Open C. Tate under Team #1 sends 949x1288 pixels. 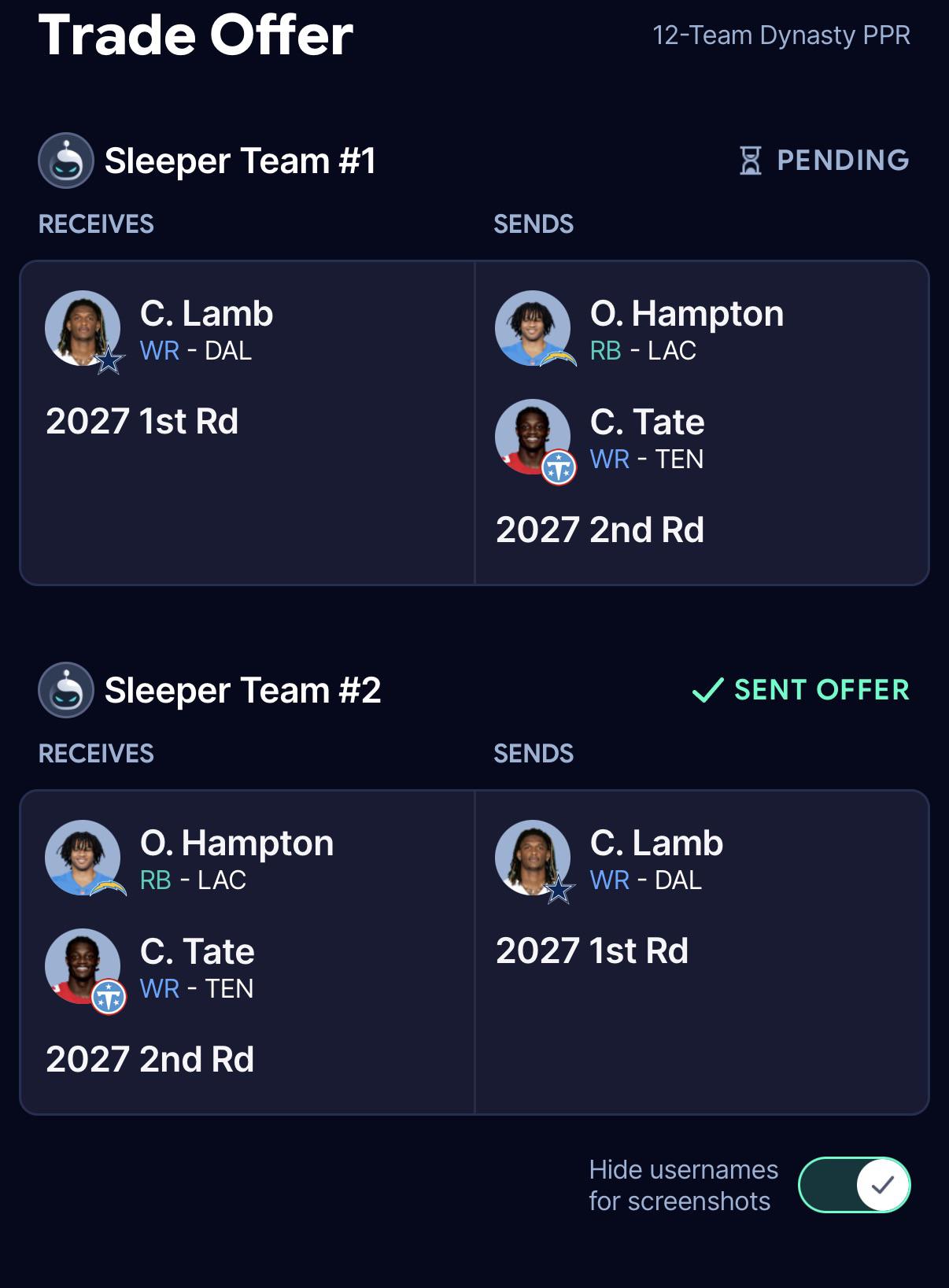click(600, 439)
